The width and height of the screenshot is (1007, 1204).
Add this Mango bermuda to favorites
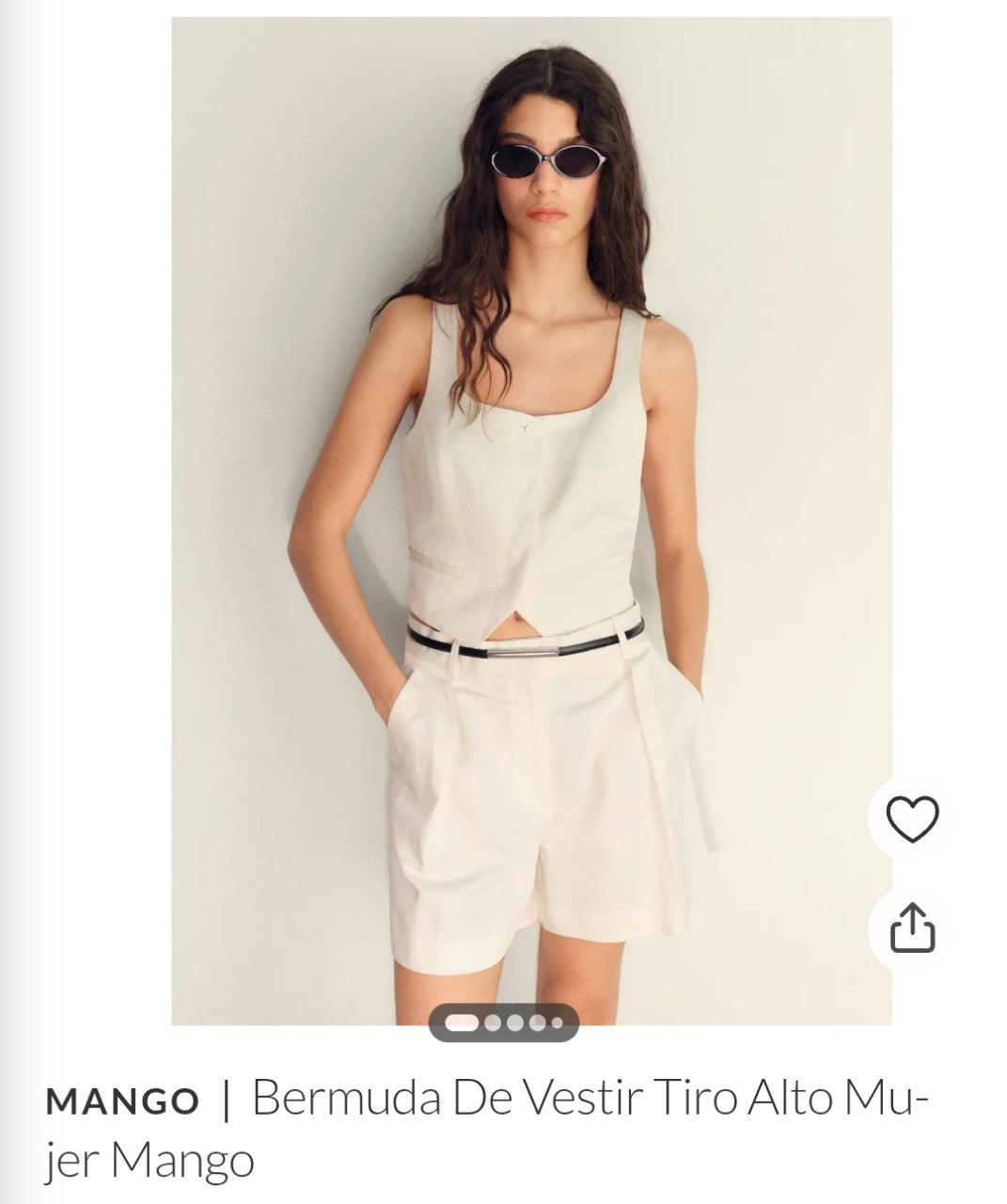(x=912, y=818)
